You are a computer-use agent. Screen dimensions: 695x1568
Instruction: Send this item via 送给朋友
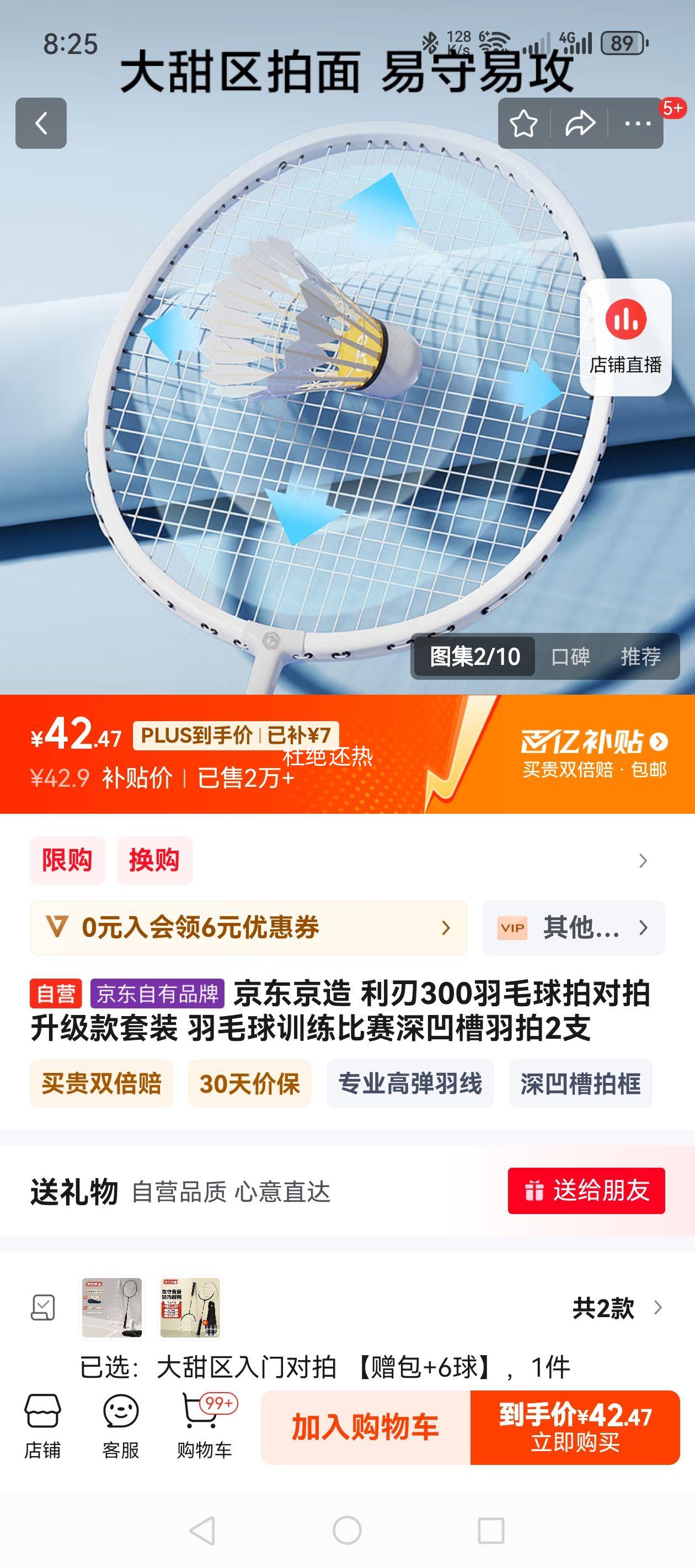(x=586, y=1190)
